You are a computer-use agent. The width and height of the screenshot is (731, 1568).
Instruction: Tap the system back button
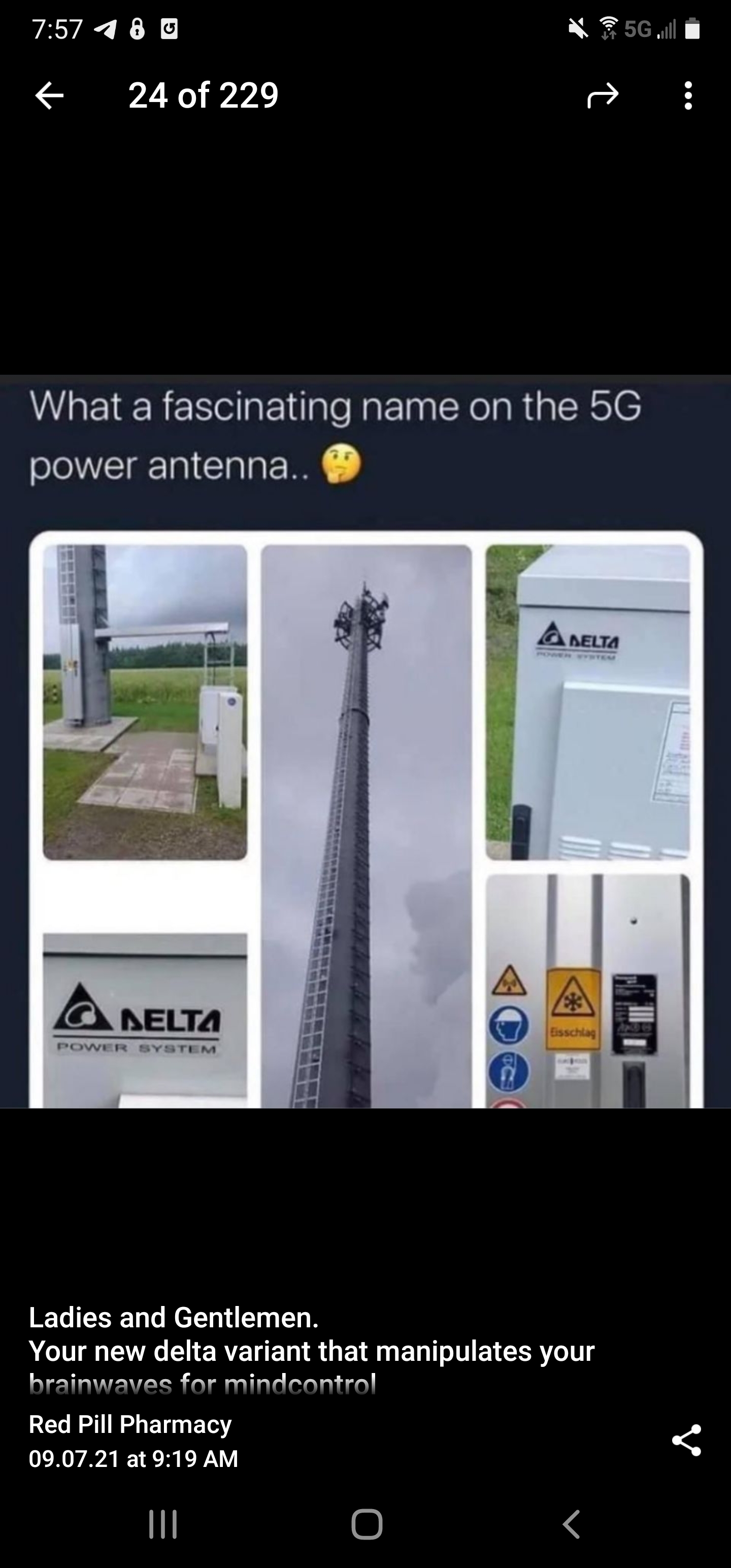point(570,1524)
